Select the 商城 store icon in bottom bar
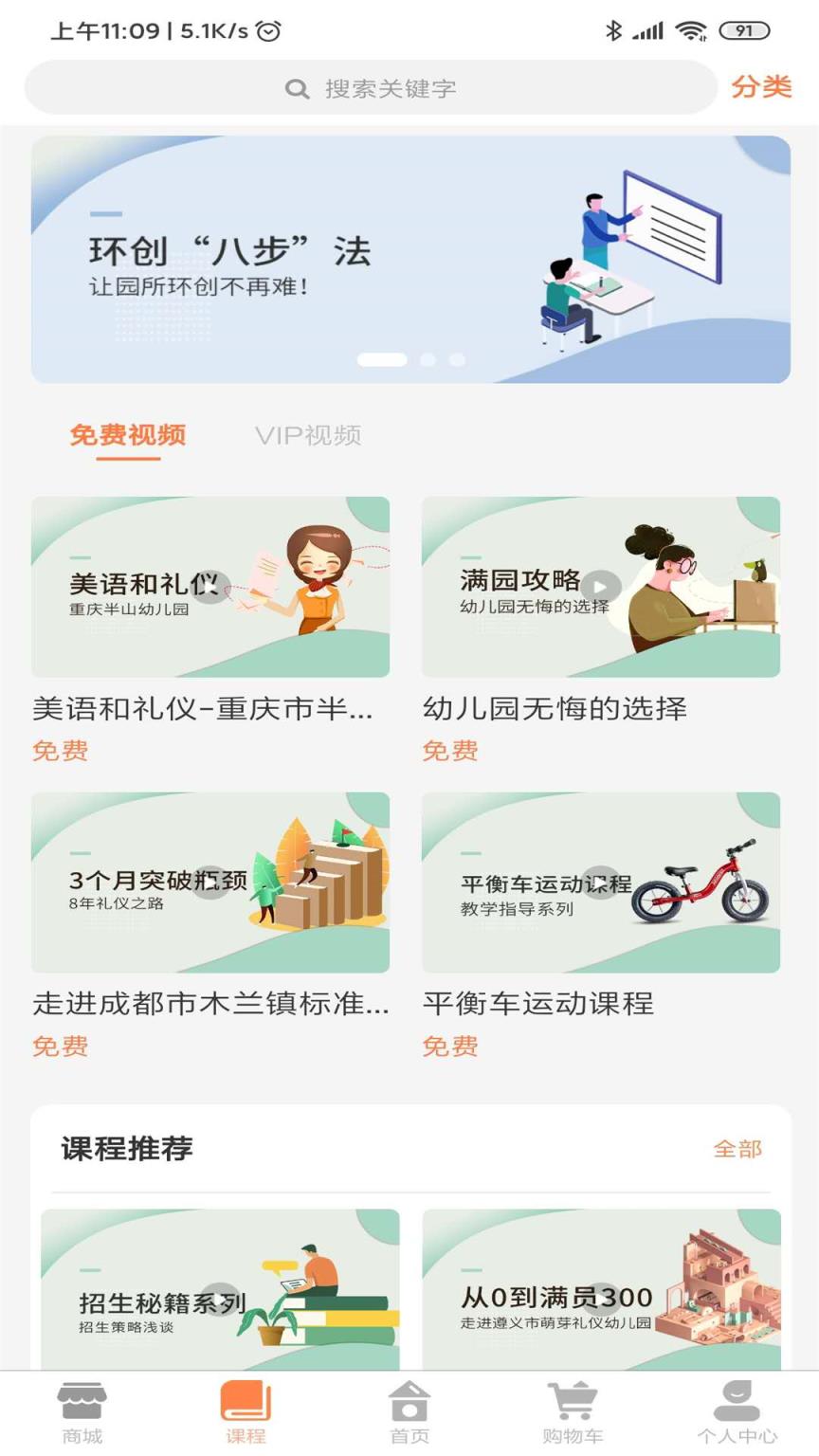The image size is (819, 1456). 81,1401
